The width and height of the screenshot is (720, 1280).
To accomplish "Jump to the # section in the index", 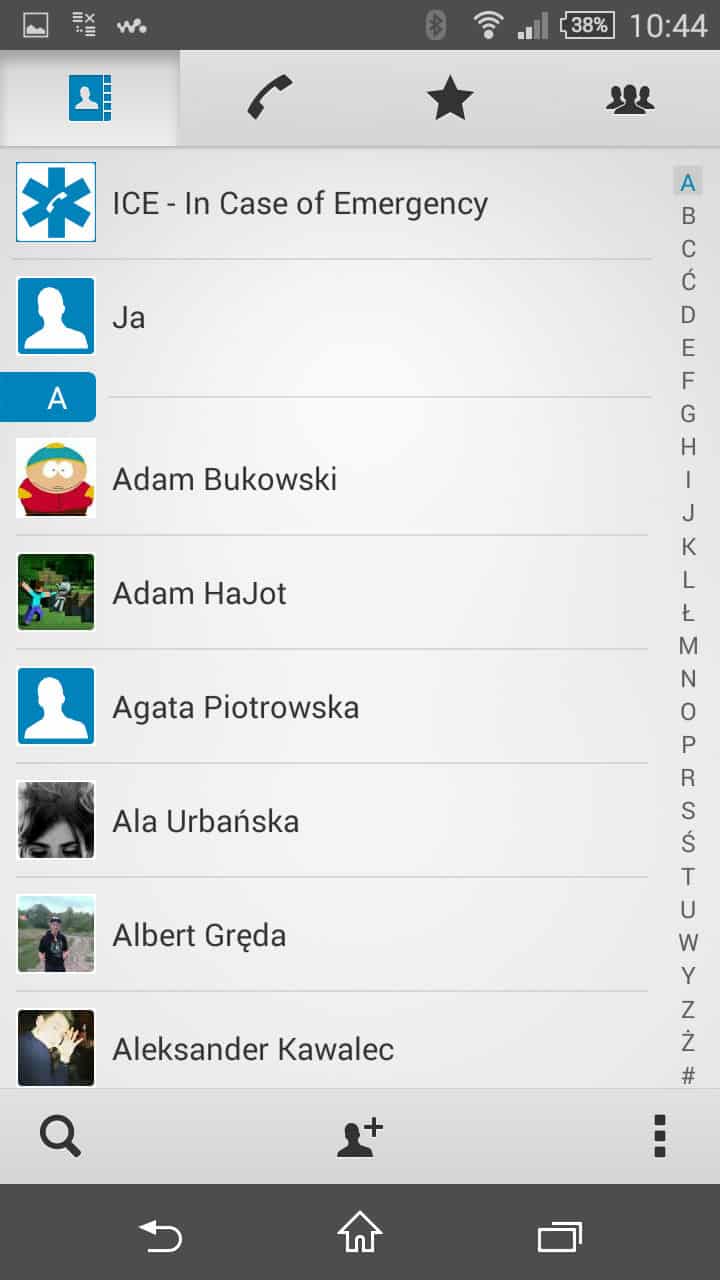I will point(688,1076).
